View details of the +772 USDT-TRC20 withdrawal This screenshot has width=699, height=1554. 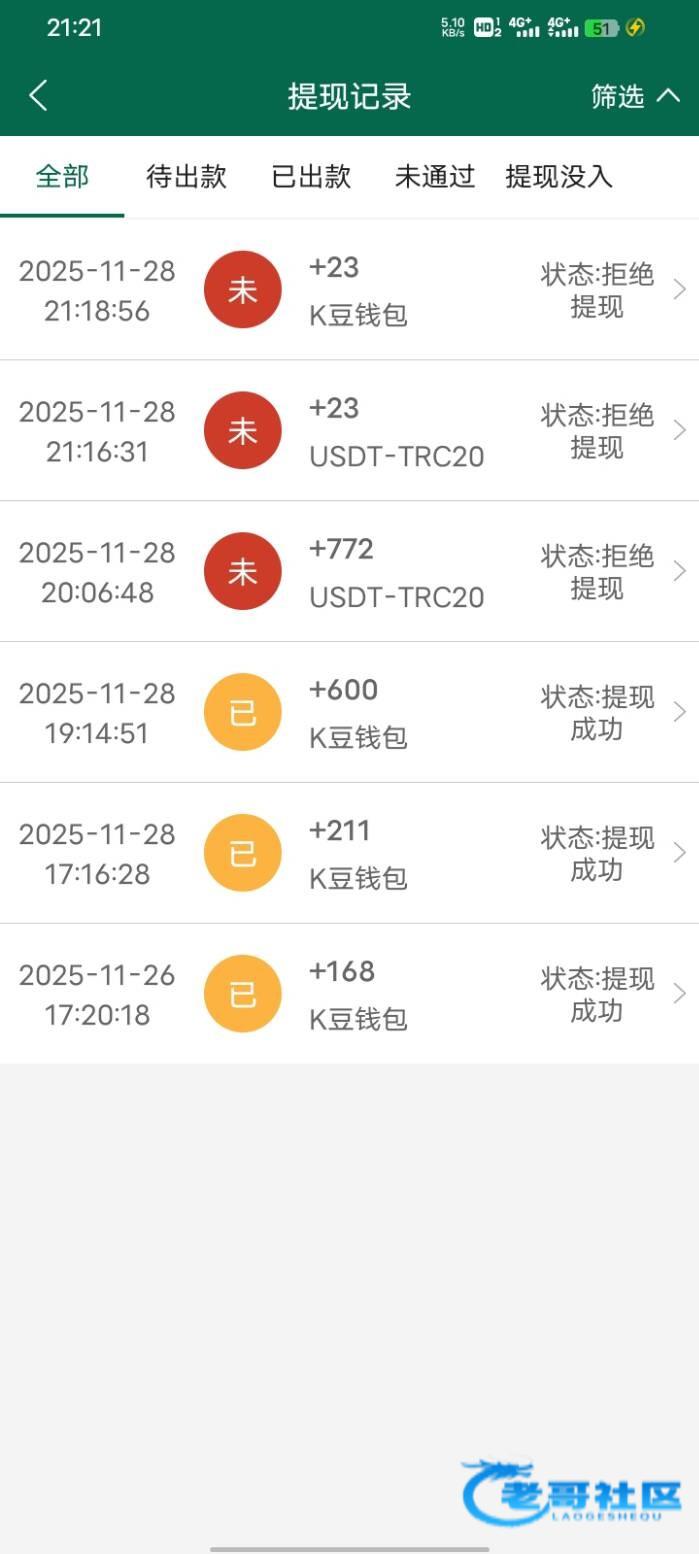click(349, 572)
